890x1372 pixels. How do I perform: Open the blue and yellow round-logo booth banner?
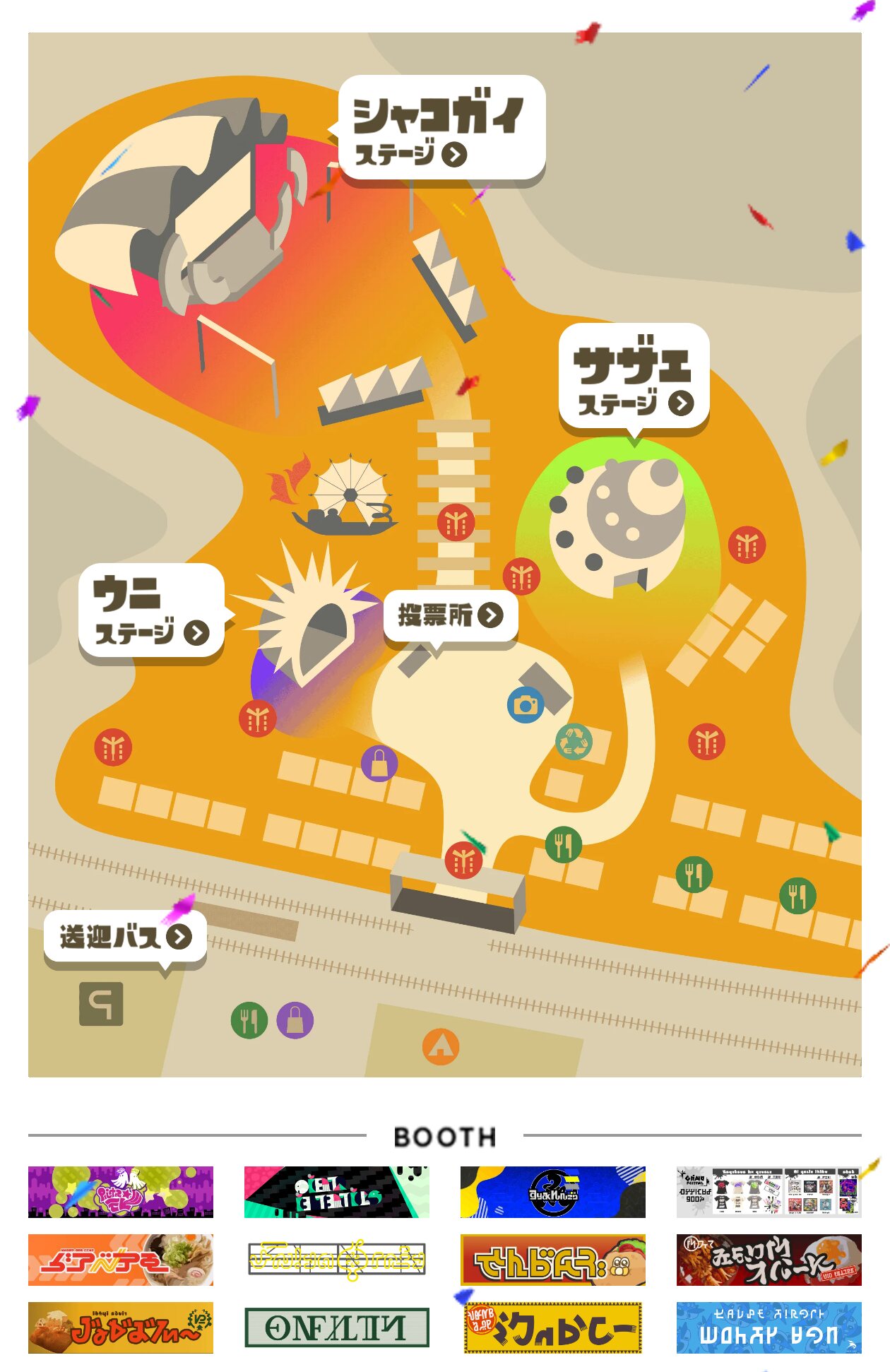point(553,1192)
